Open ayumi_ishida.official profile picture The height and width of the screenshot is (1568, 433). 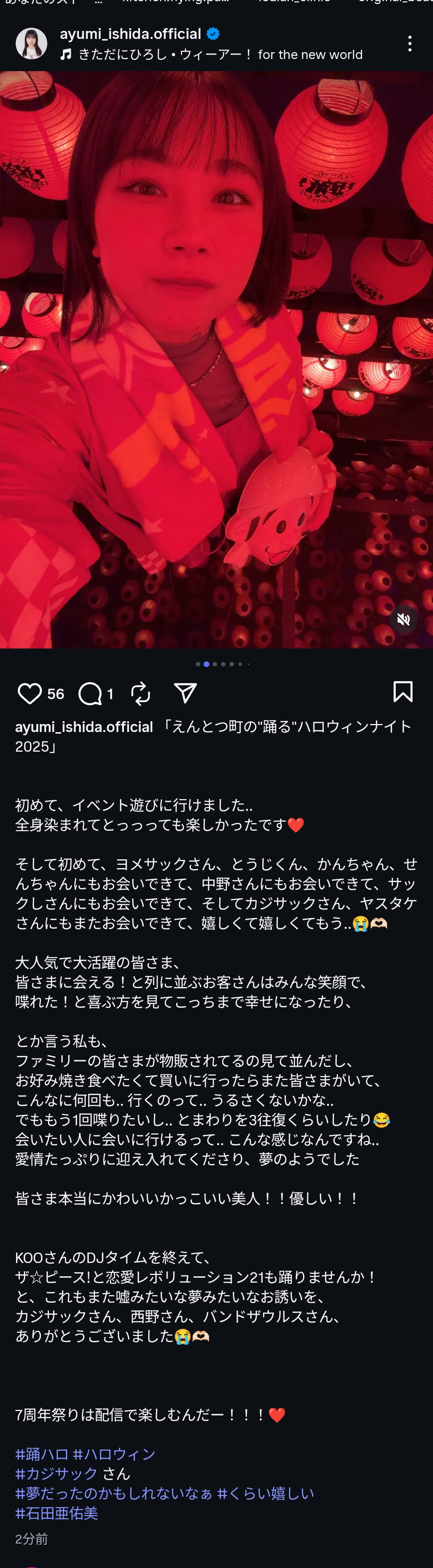point(31,43)
